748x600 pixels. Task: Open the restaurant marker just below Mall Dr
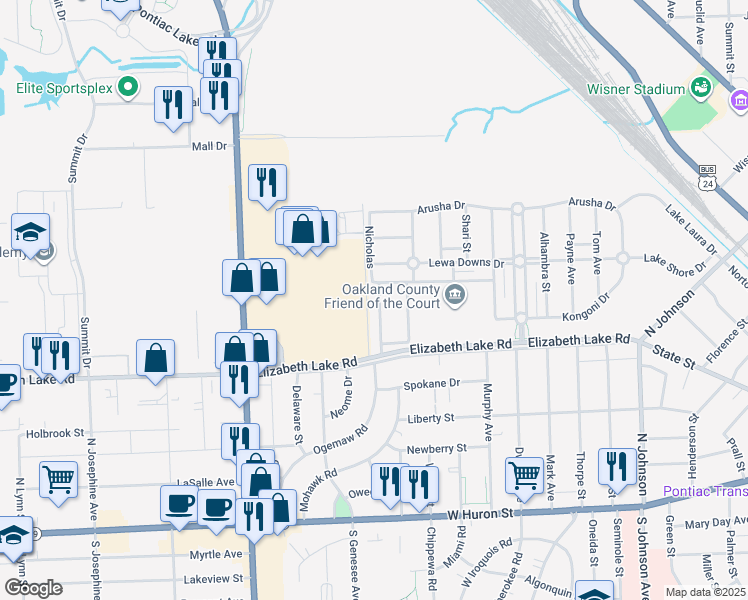point(268,184)
